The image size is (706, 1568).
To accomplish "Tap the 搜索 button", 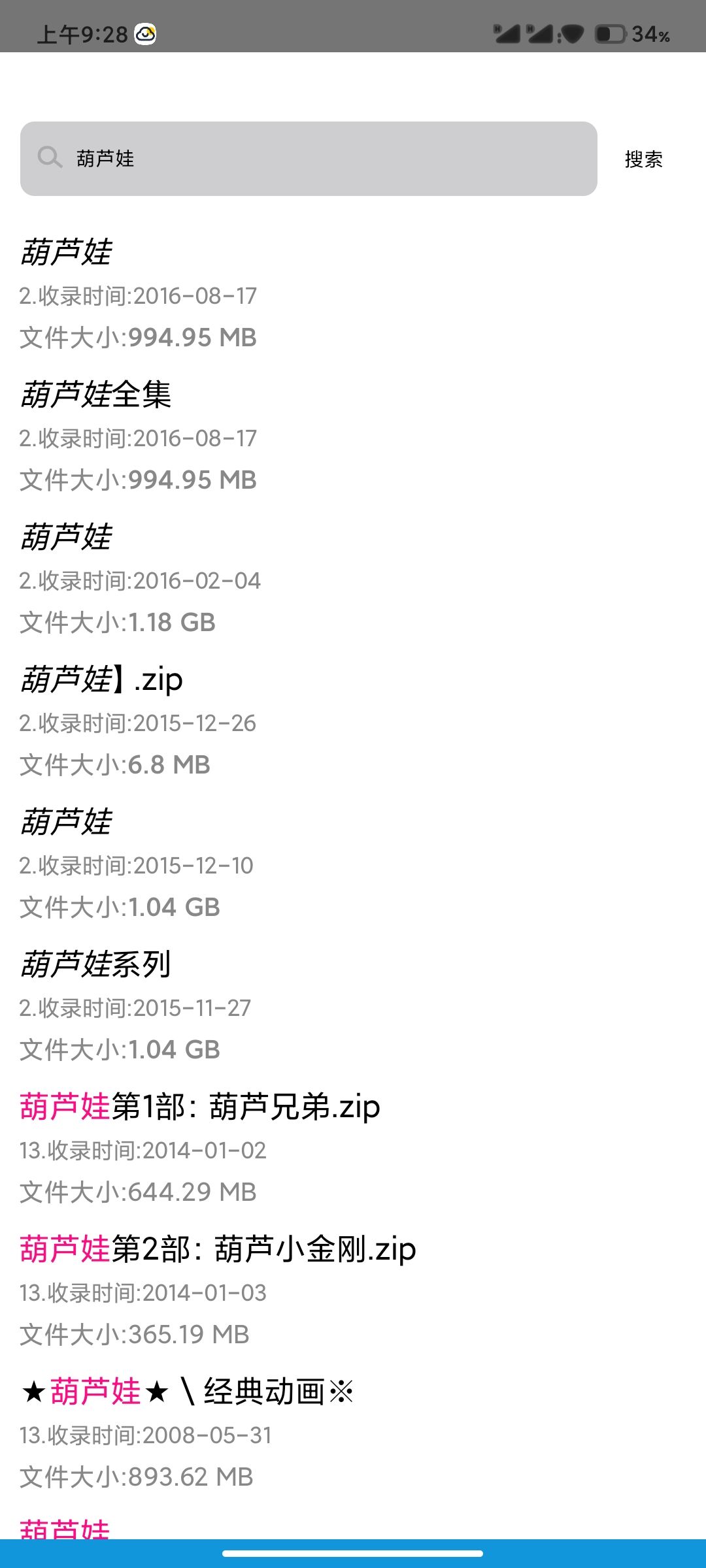I will coord(643,159).
